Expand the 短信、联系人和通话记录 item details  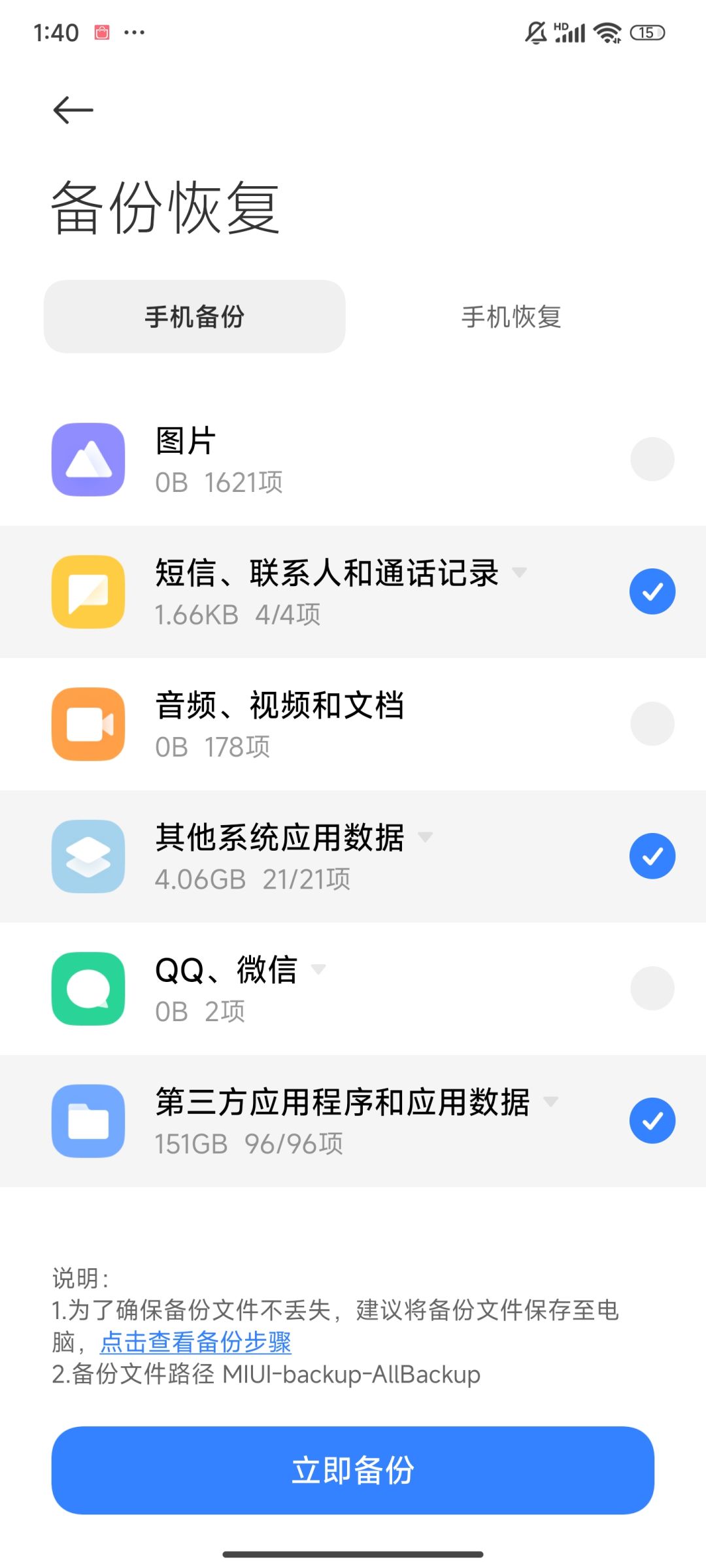pyautogui.click(x=520, y=574)
